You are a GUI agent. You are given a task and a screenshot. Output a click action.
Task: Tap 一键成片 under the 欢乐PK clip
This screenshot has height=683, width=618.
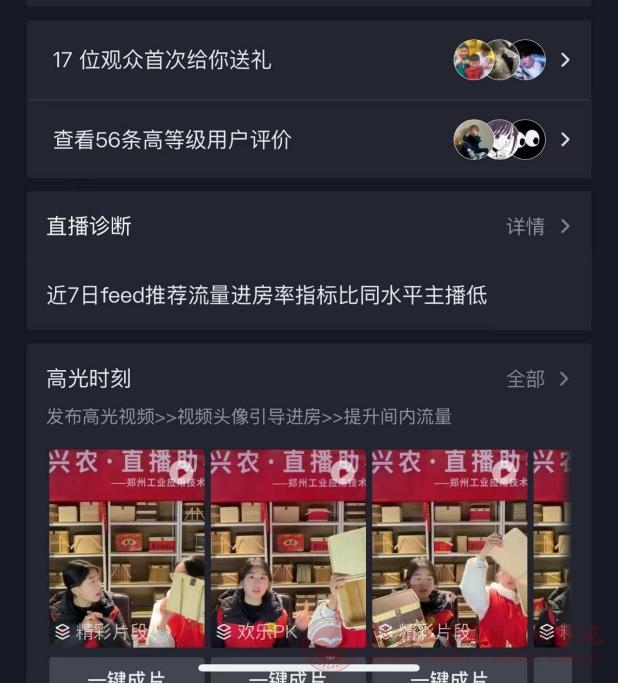289,673
